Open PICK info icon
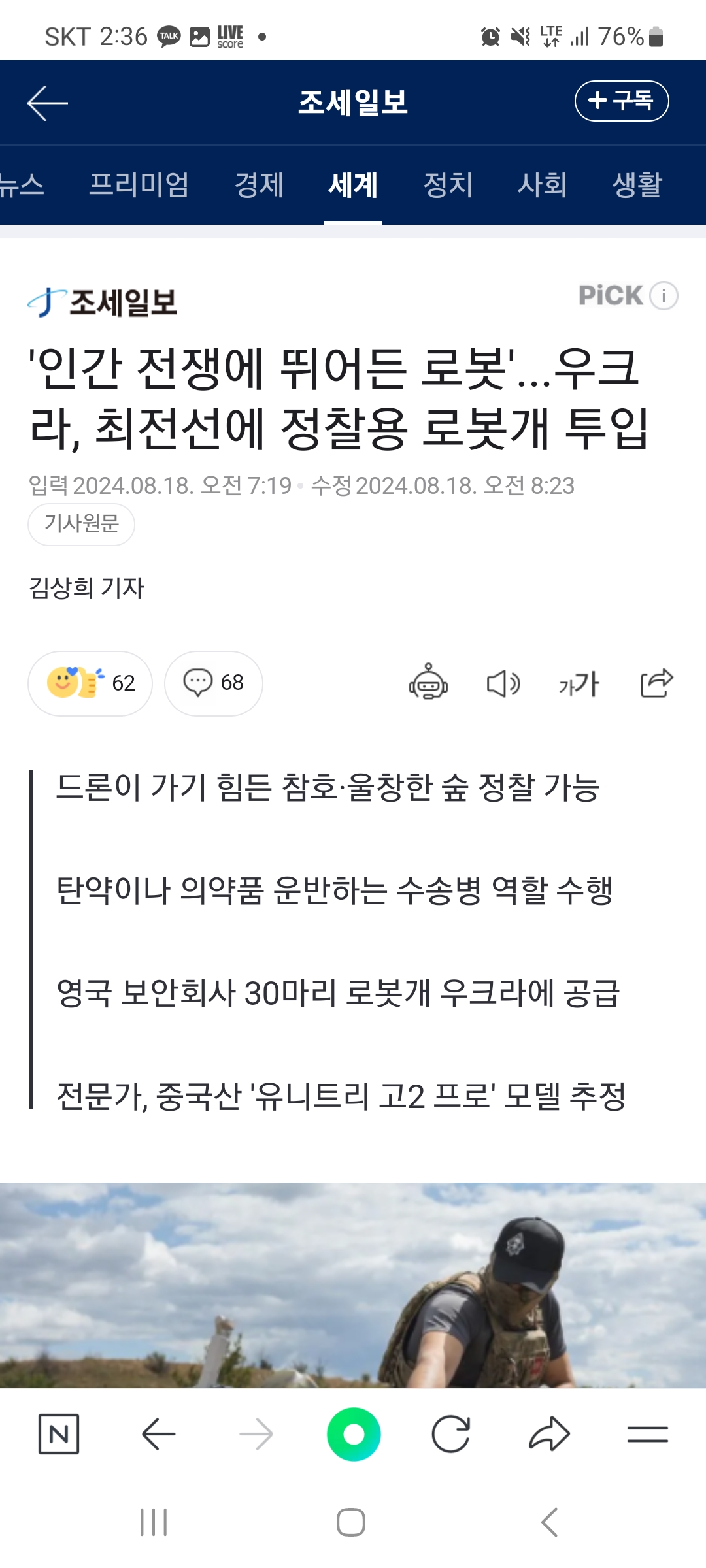 (664, 296)
